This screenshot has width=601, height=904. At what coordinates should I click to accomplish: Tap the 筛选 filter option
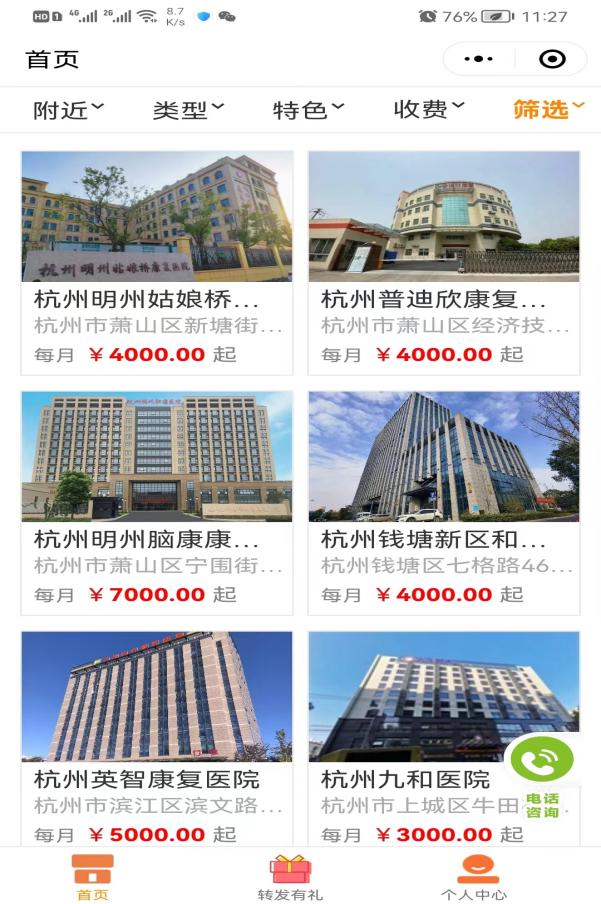[x=548, y=109]
